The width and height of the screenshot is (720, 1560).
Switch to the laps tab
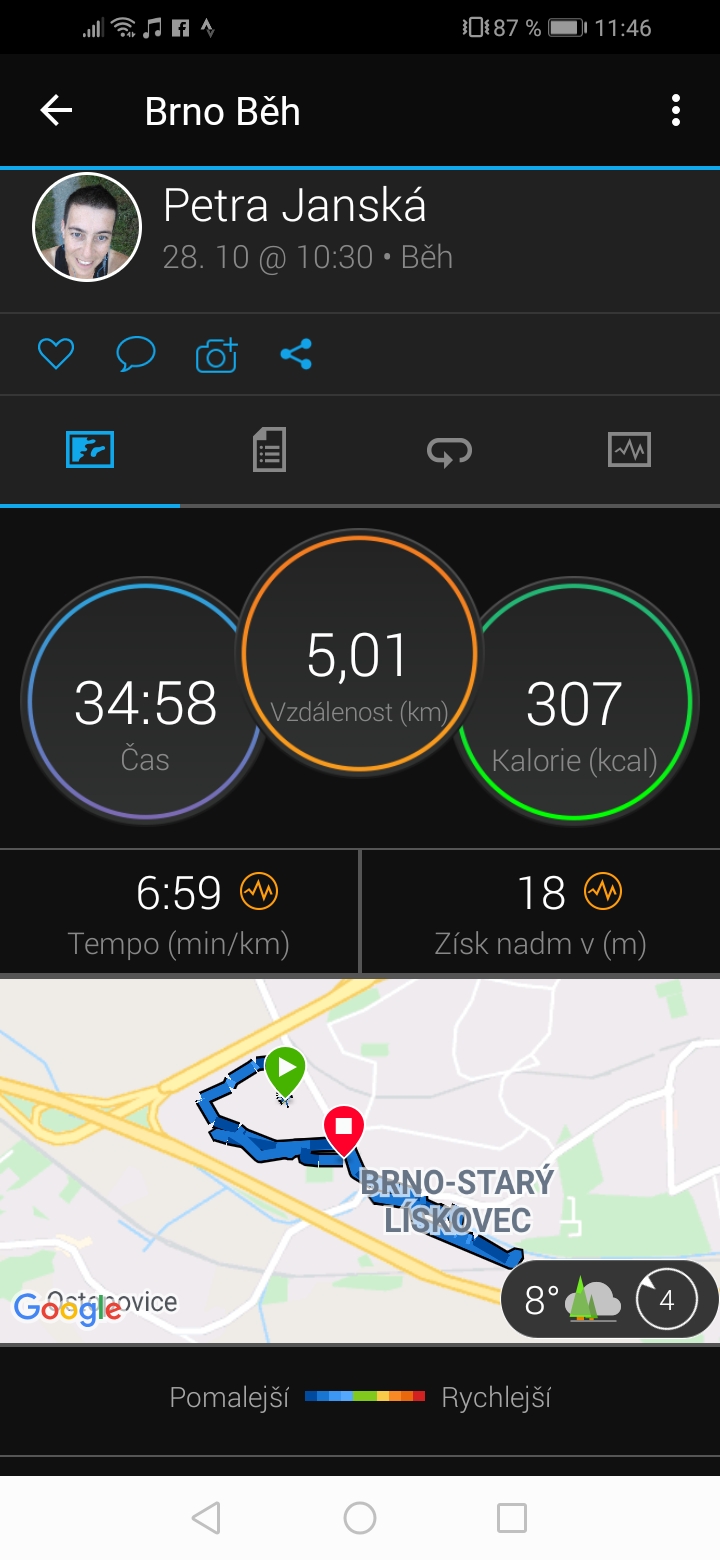coord(449,451)
